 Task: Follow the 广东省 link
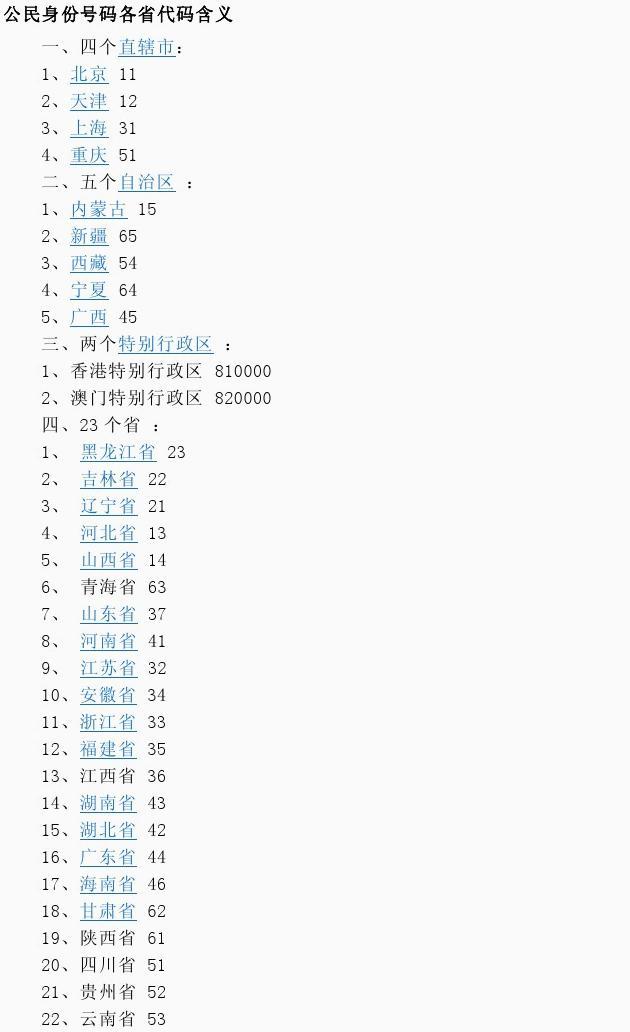point(109,857)
